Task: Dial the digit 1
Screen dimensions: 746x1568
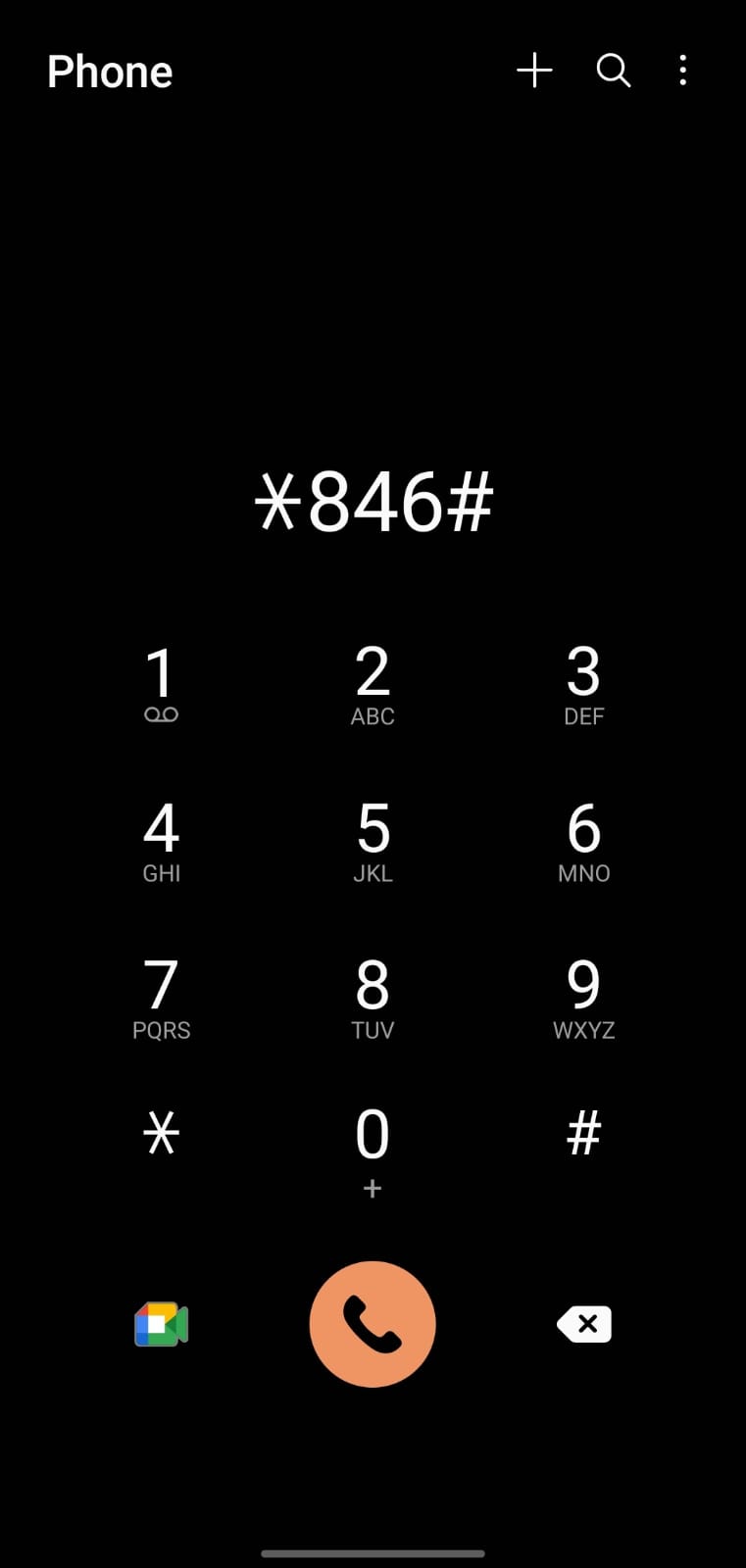Action: click(162, 684)
